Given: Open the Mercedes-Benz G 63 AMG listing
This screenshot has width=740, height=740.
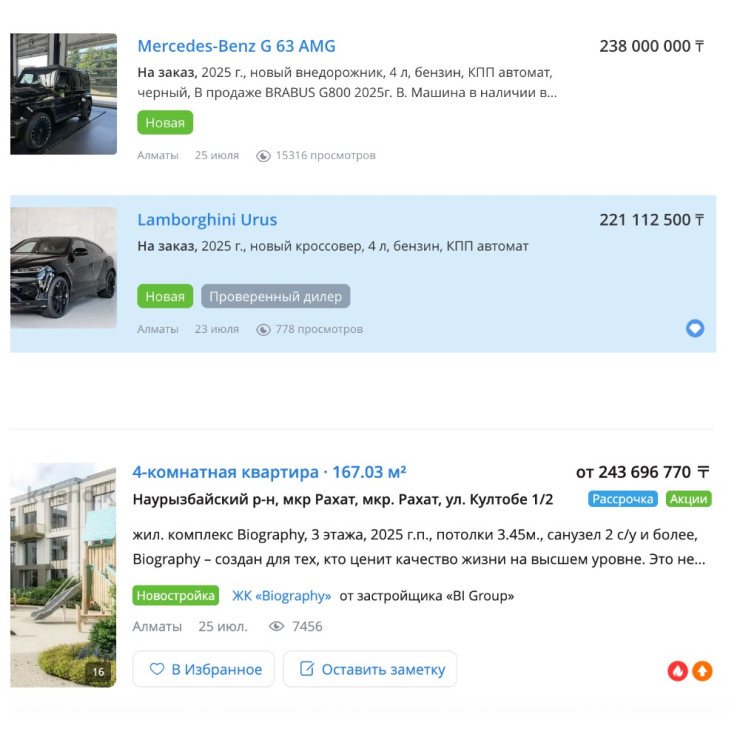Looking at the screenshot, I should (x=236, y=46).
